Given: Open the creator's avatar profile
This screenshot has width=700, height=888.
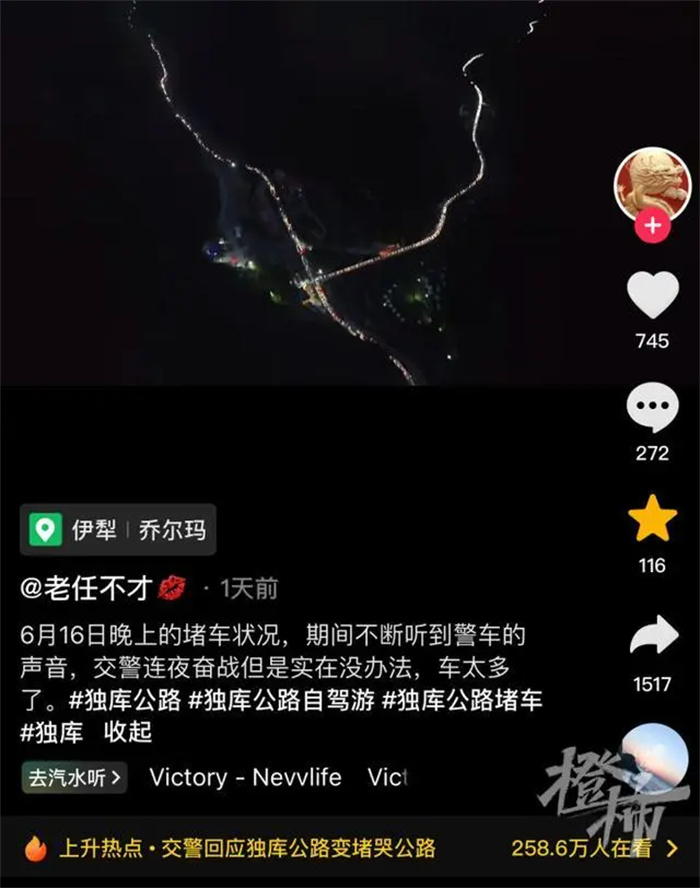Looking at the screenshot, I should pos(652,182).
